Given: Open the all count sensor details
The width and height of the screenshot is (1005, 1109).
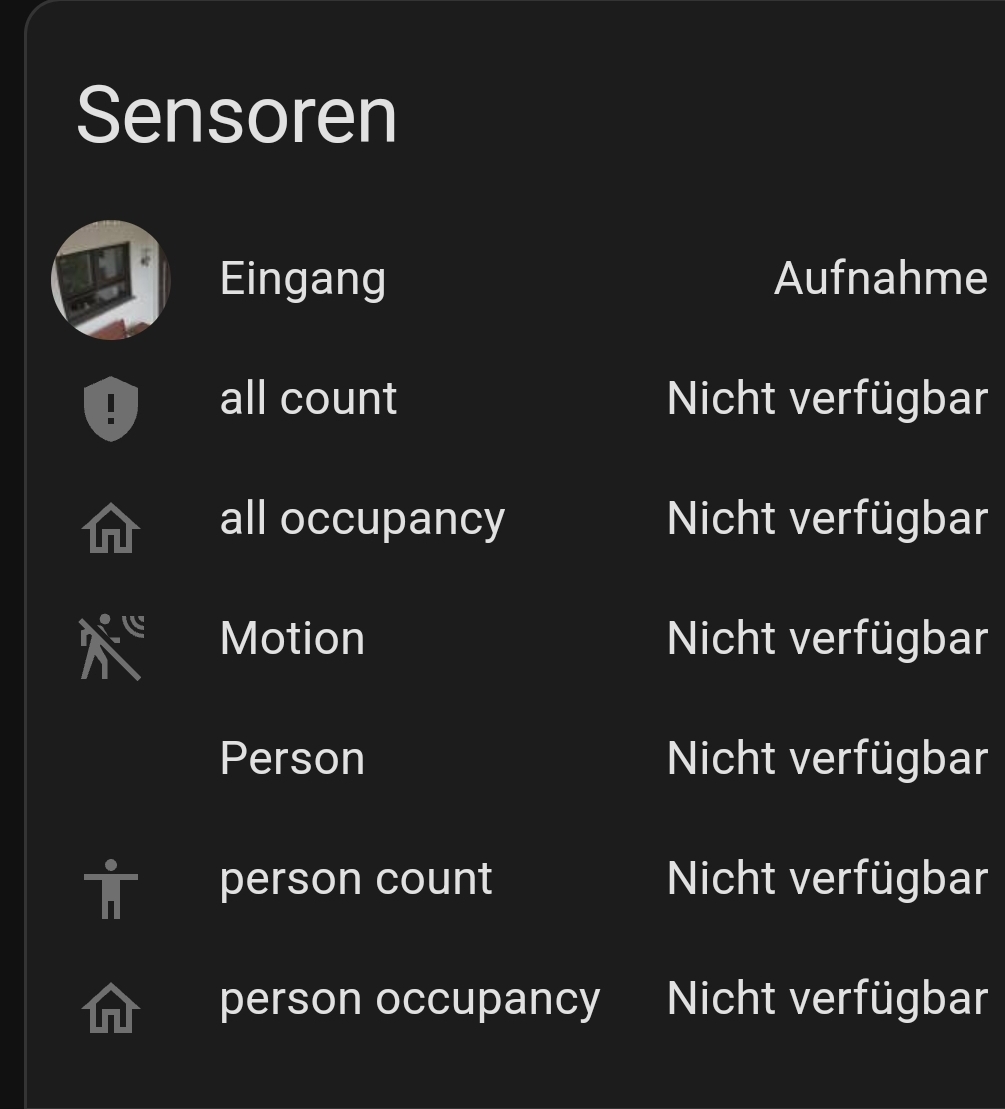Looking at the screenshot, I should point(308,399).
